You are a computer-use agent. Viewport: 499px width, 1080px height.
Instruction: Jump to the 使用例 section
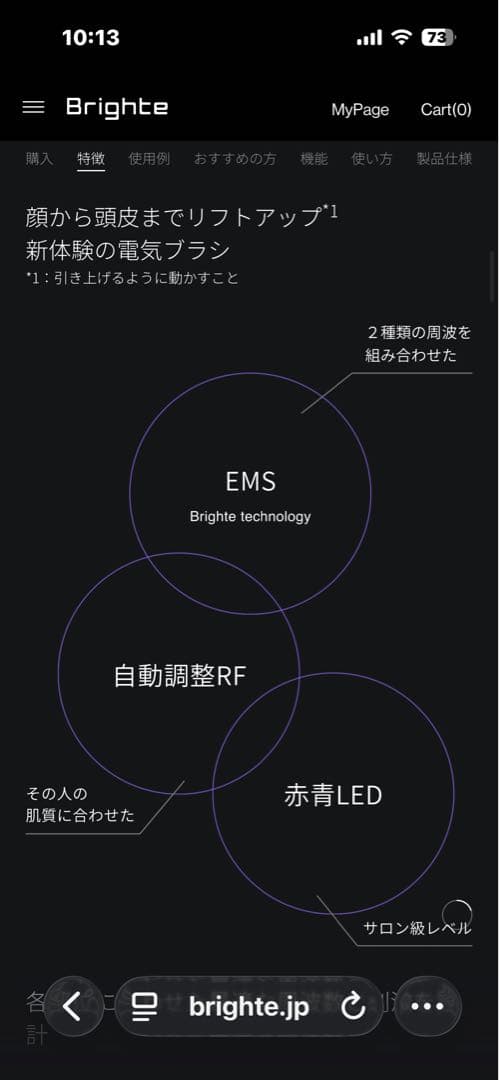149,159
